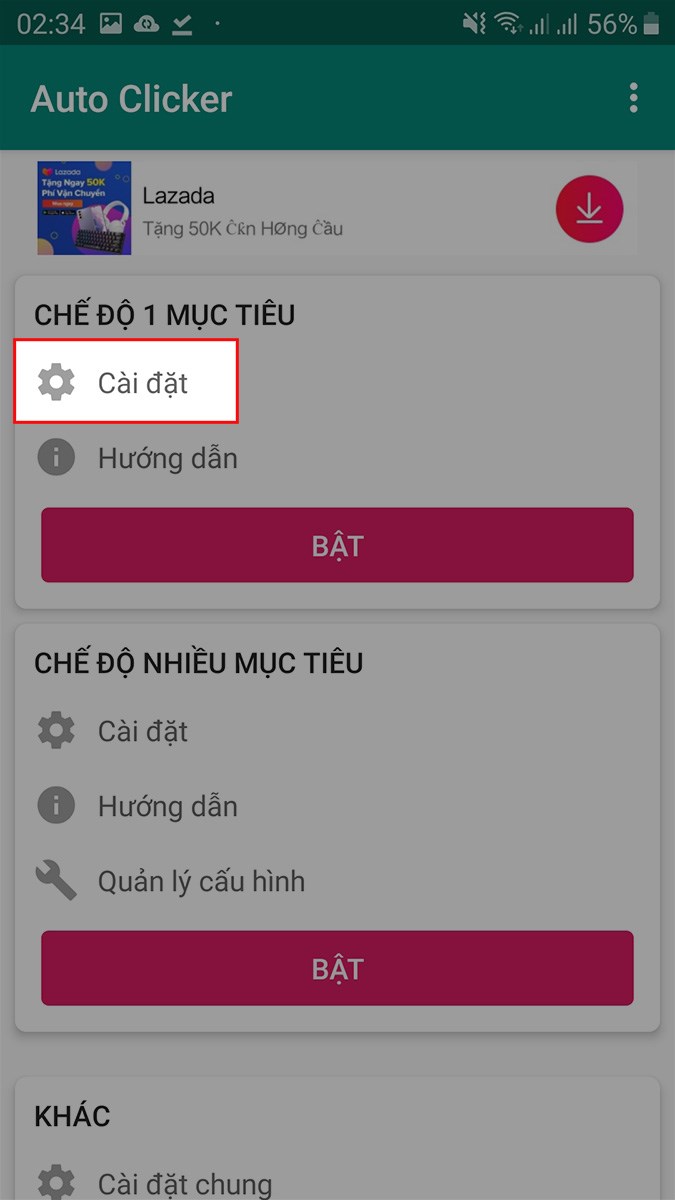The image size is (675, 1200).
Task: Open Hướng dẫn under Chế độ nhiều mục tiêu
Action: click(337, 806)
